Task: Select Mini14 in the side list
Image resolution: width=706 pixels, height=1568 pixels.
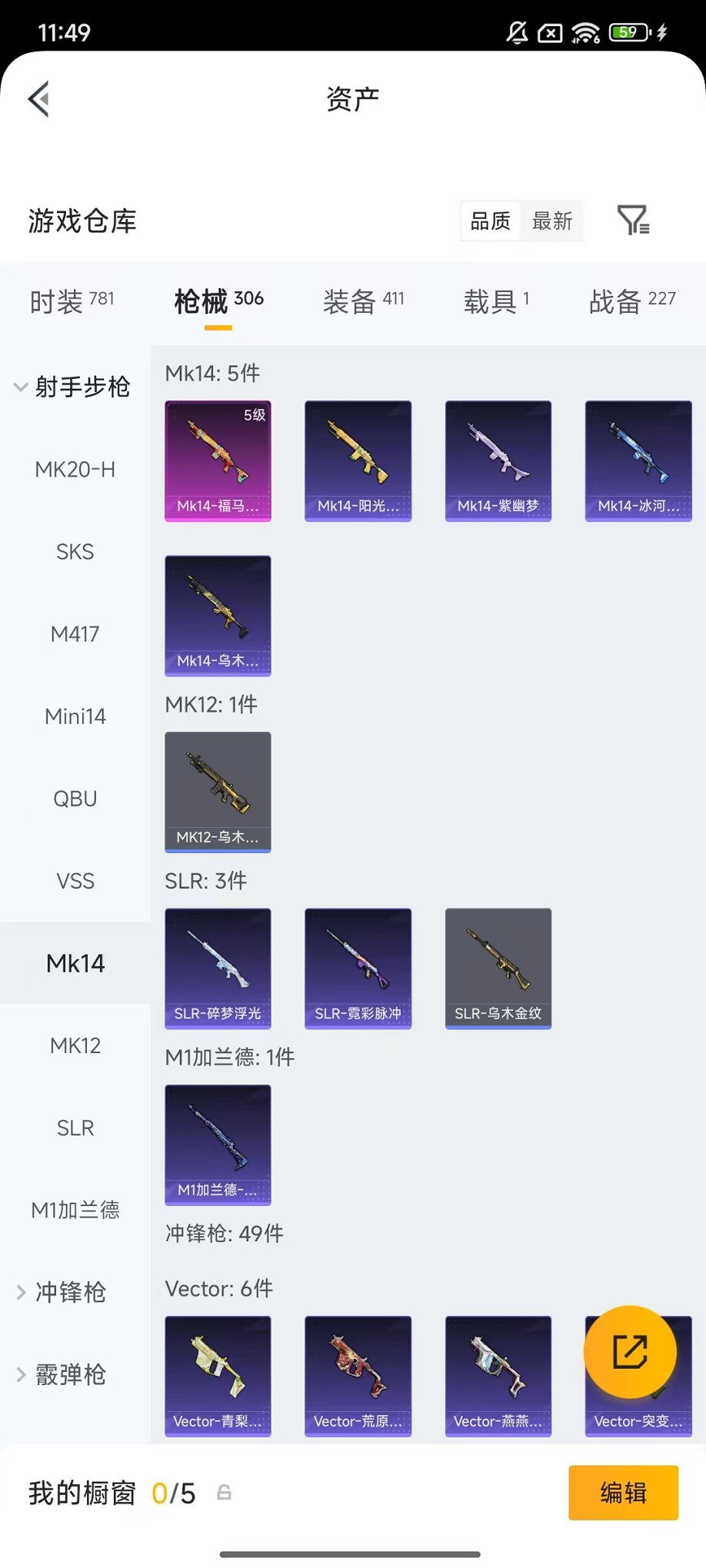Action: click(x=75, y=716)
